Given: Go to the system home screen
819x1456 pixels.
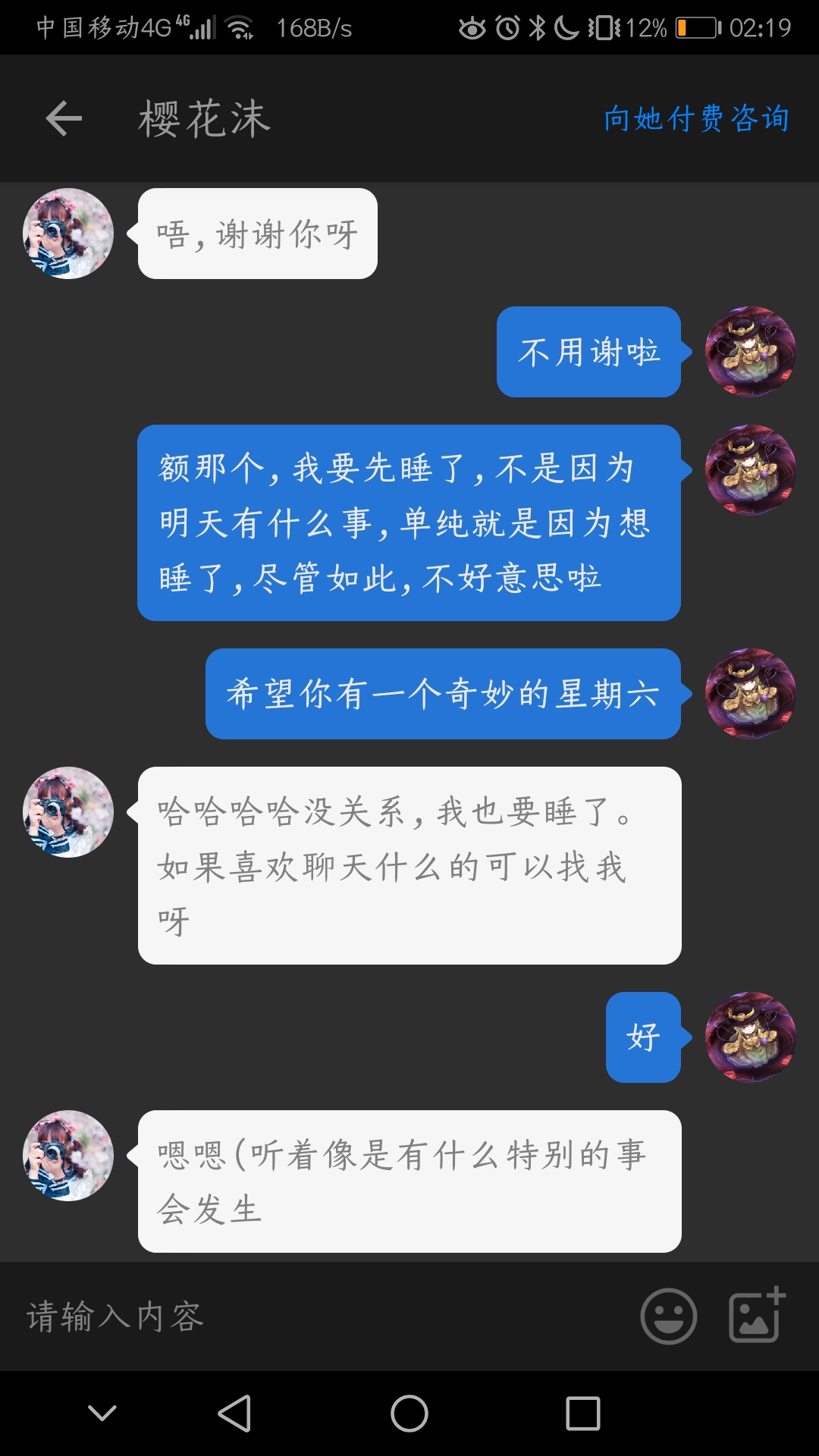Looking at the screenshot, I should 409,1414.
